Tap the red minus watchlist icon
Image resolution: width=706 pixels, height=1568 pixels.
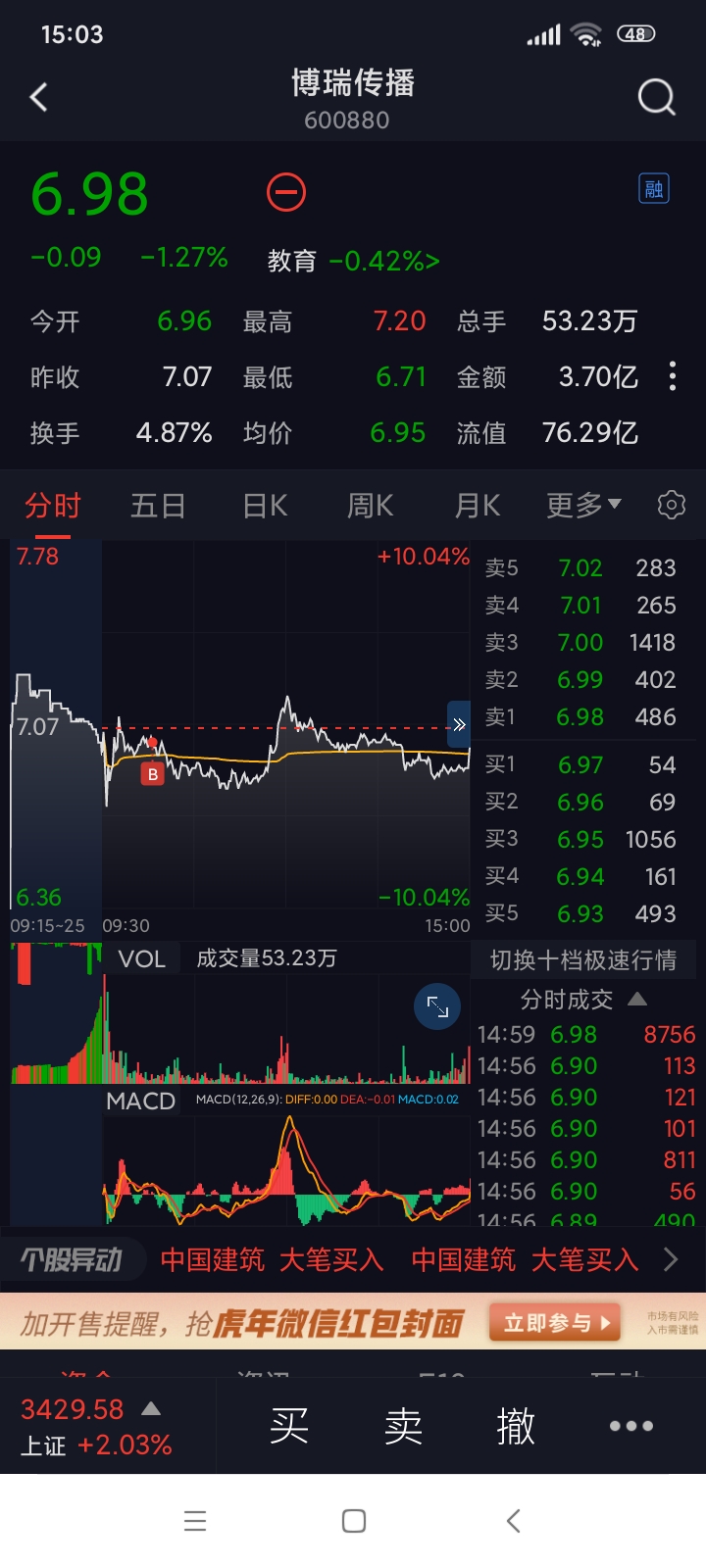pyautogui.click(x=286, y=192)
